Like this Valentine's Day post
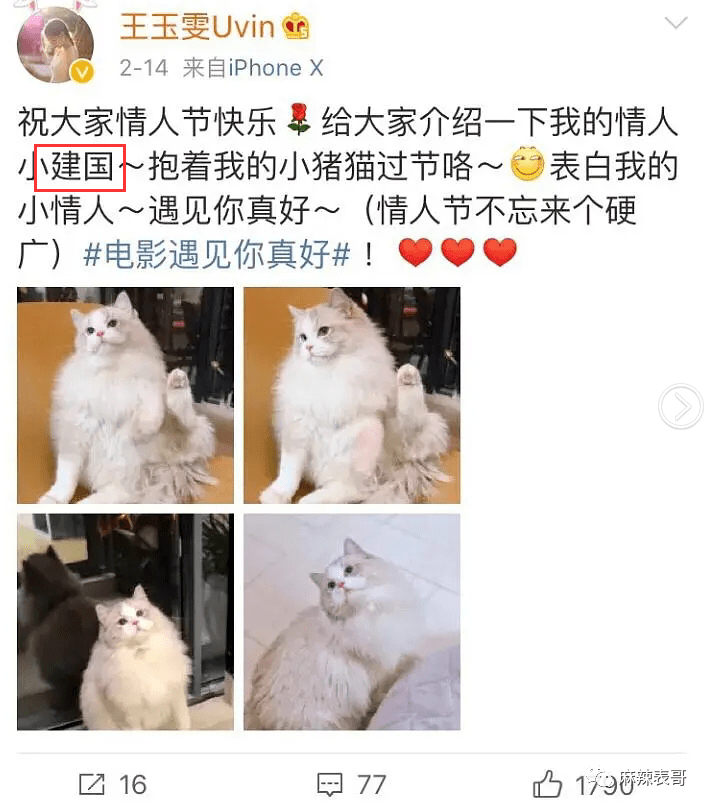Viewport: 709px width, 808px height. (548, 783)
